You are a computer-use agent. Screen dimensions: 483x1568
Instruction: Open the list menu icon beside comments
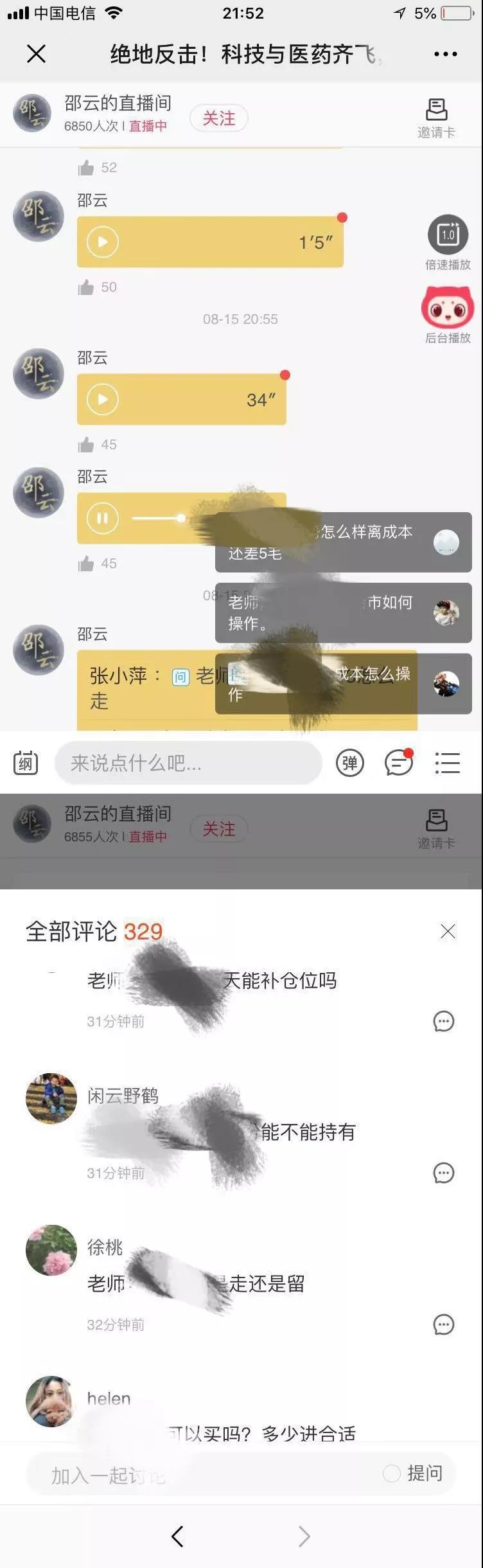tap(447, 763)
